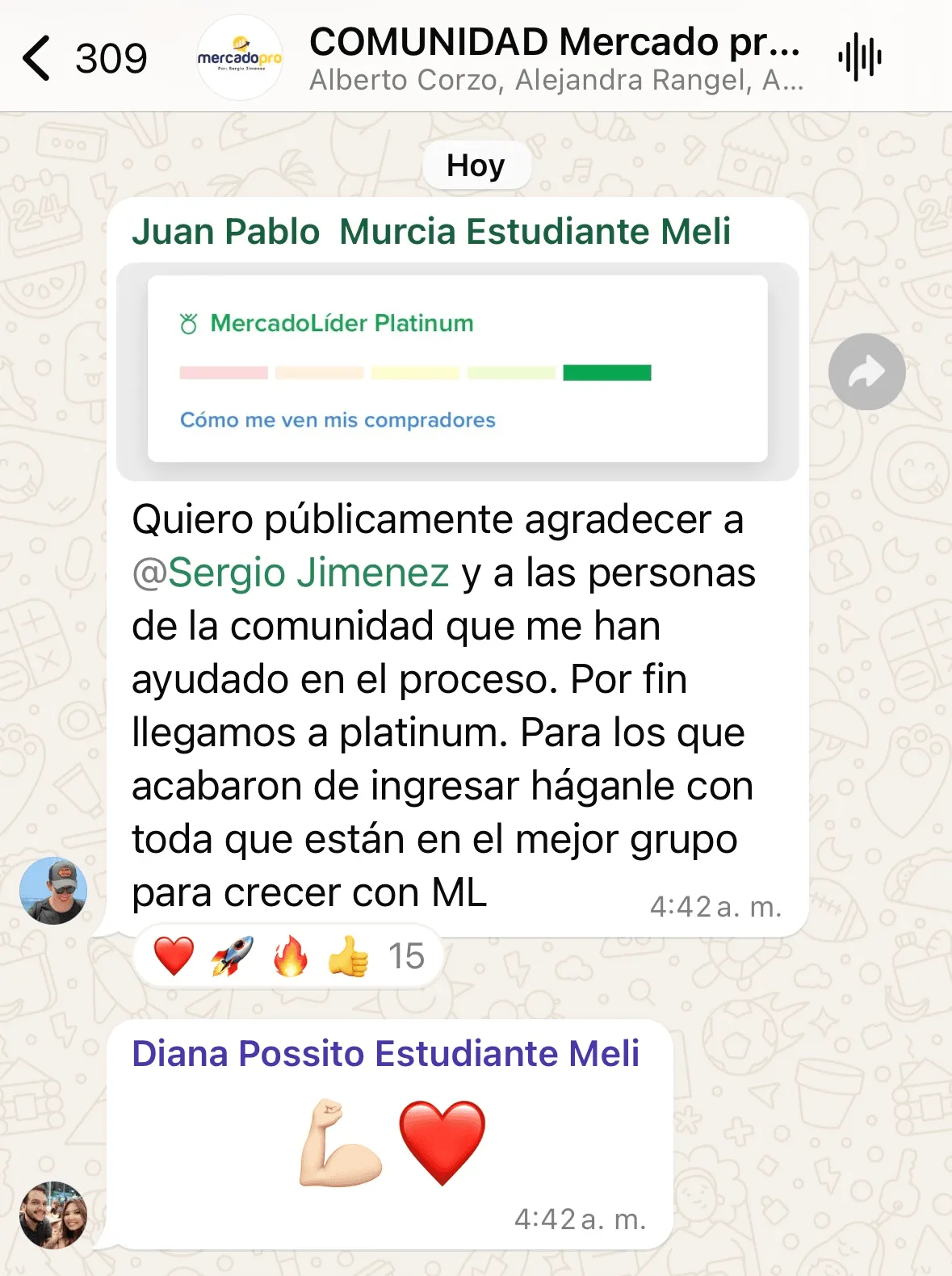The height and width of the screenshot is (1276, 952).
Task: Forward Juan Pablo's MercadoLíder Platinum message
Action: [x=866, y=372]
